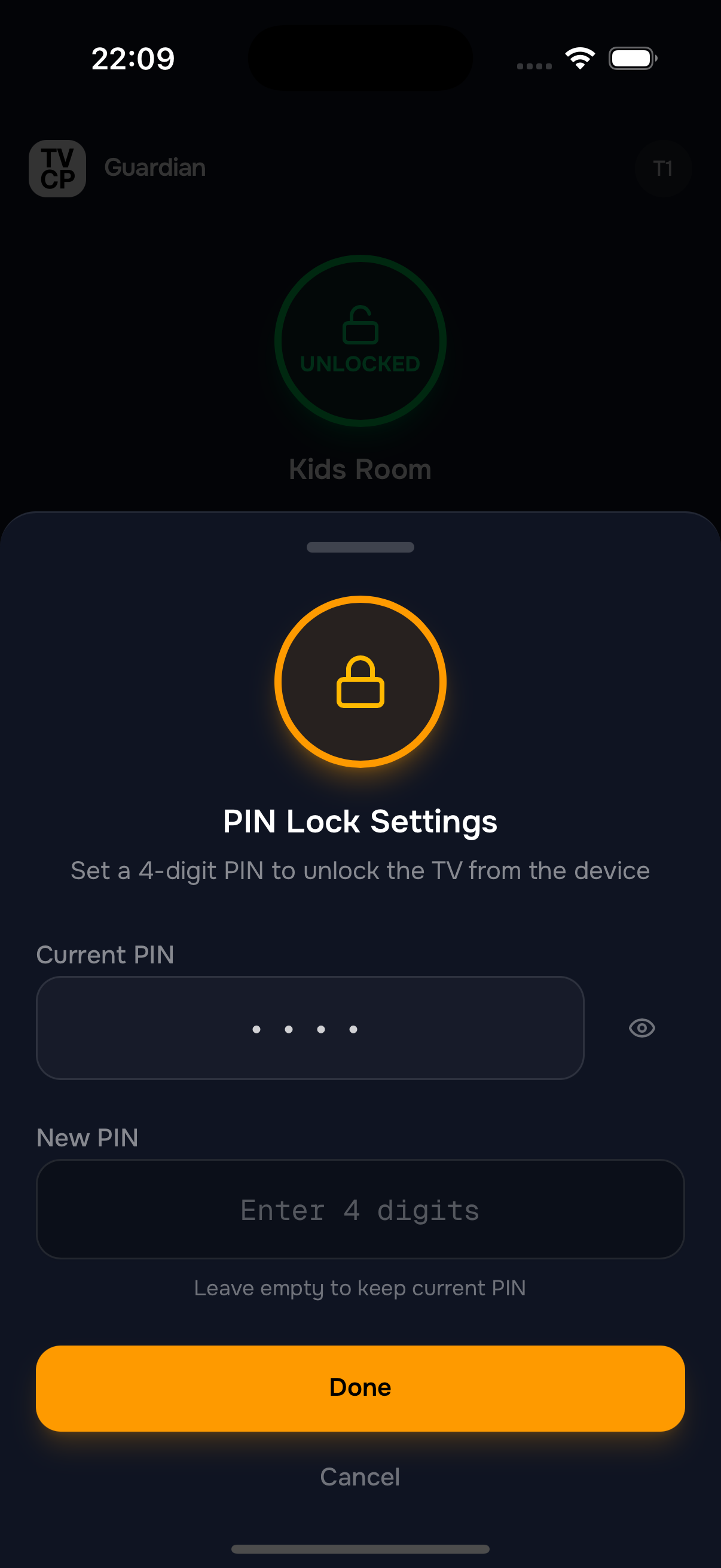721x1568 pixels.
Task: Cancel the PIN Lock Settings dialog
Action: 360,1477
